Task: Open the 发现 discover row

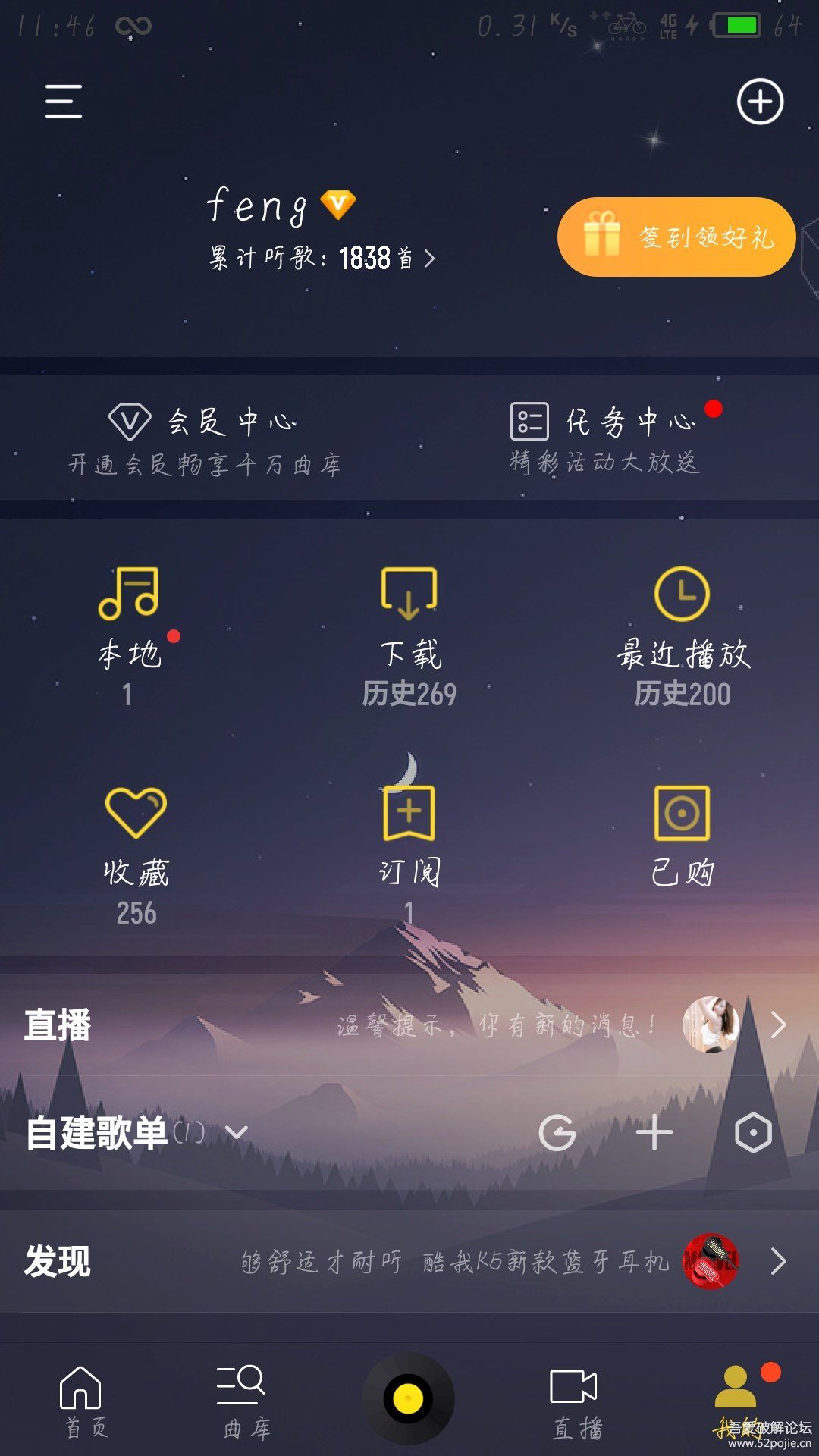Action: click(409, 1262)
